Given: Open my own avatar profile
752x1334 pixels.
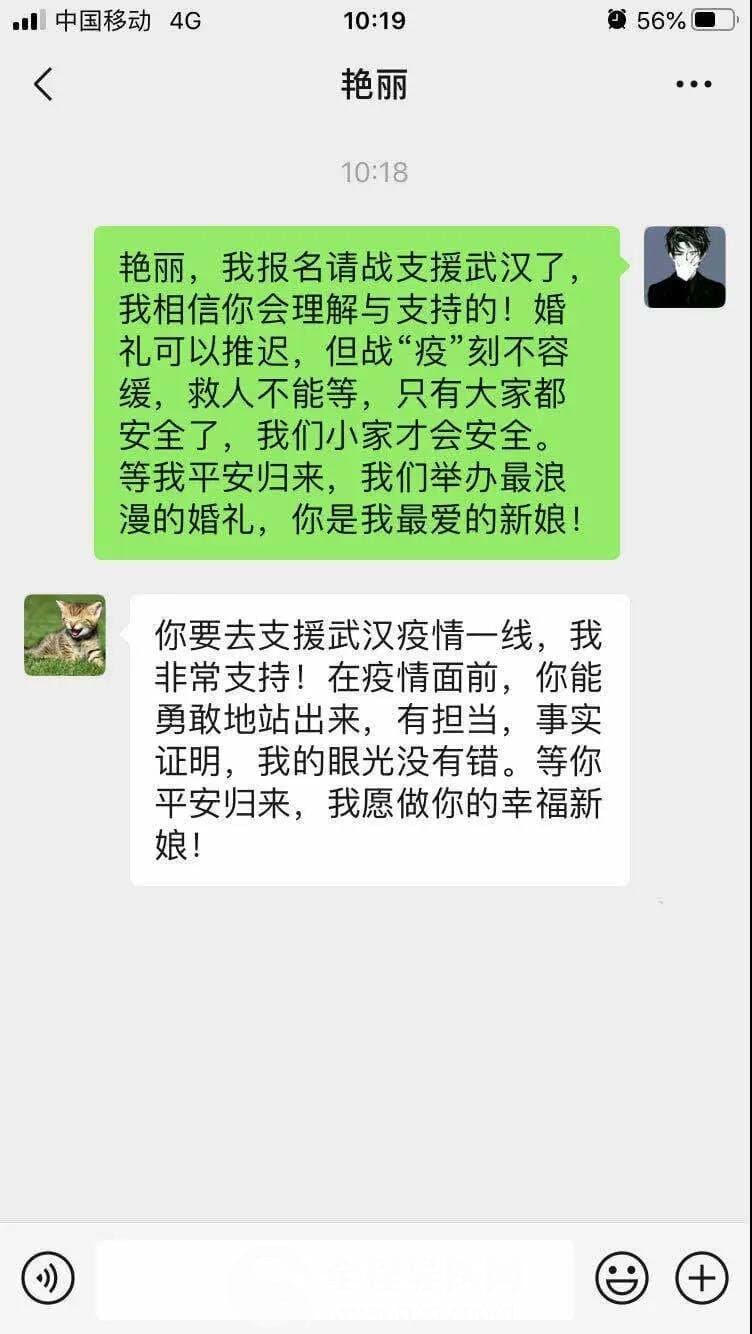Looking at the screenshot, I should pos(685,267).
